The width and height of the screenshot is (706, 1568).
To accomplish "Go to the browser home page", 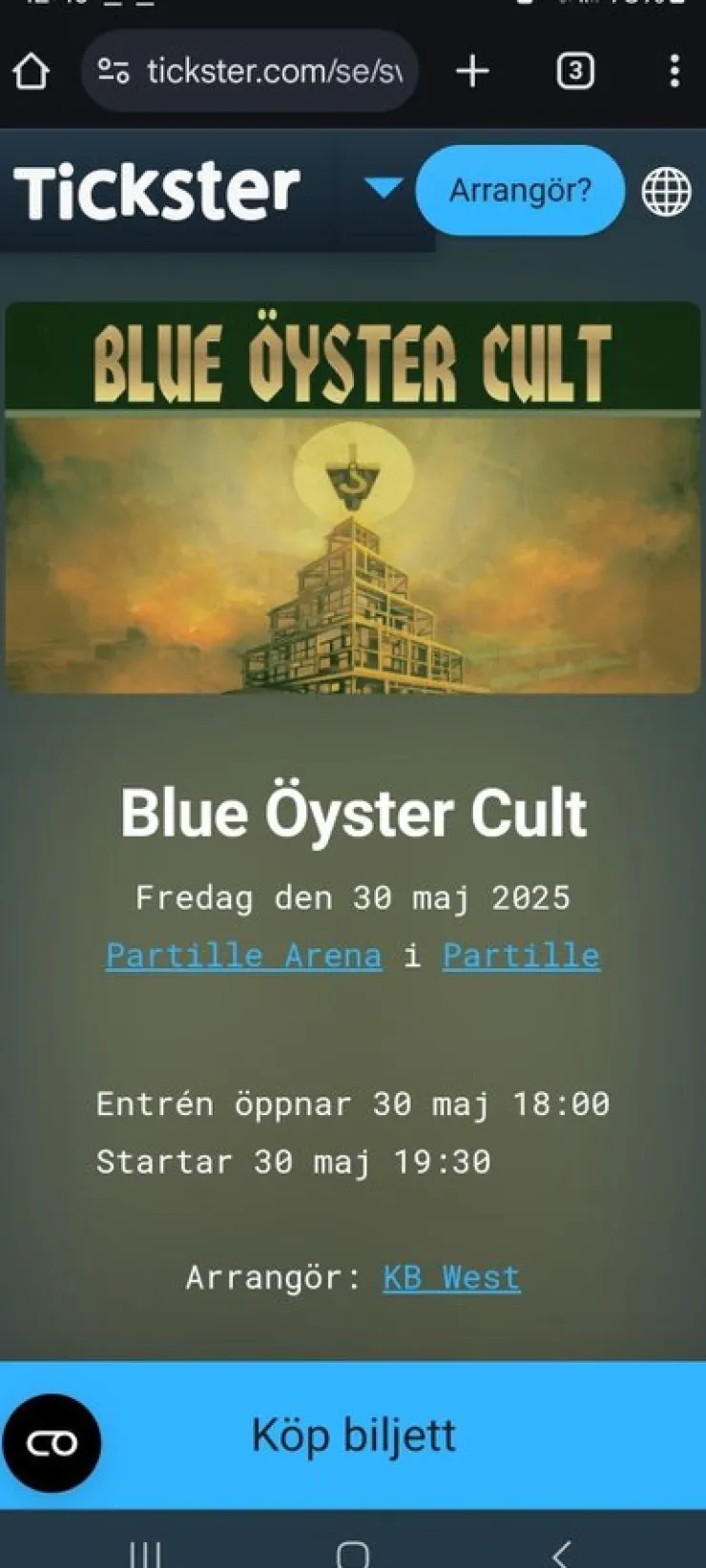I will point(31,72).
